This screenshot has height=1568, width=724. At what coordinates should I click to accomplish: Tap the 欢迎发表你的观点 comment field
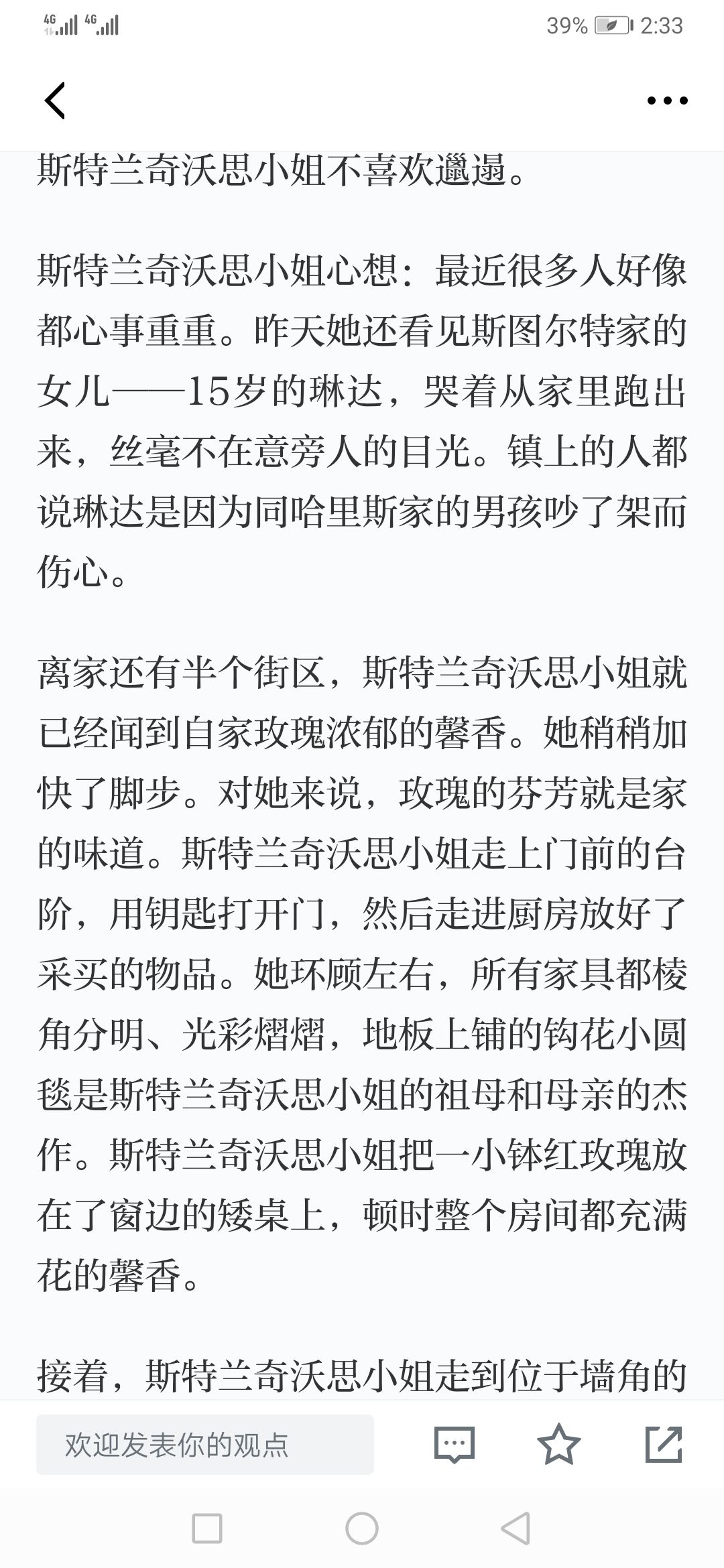pyautogui.click(x=205, y=1444)
